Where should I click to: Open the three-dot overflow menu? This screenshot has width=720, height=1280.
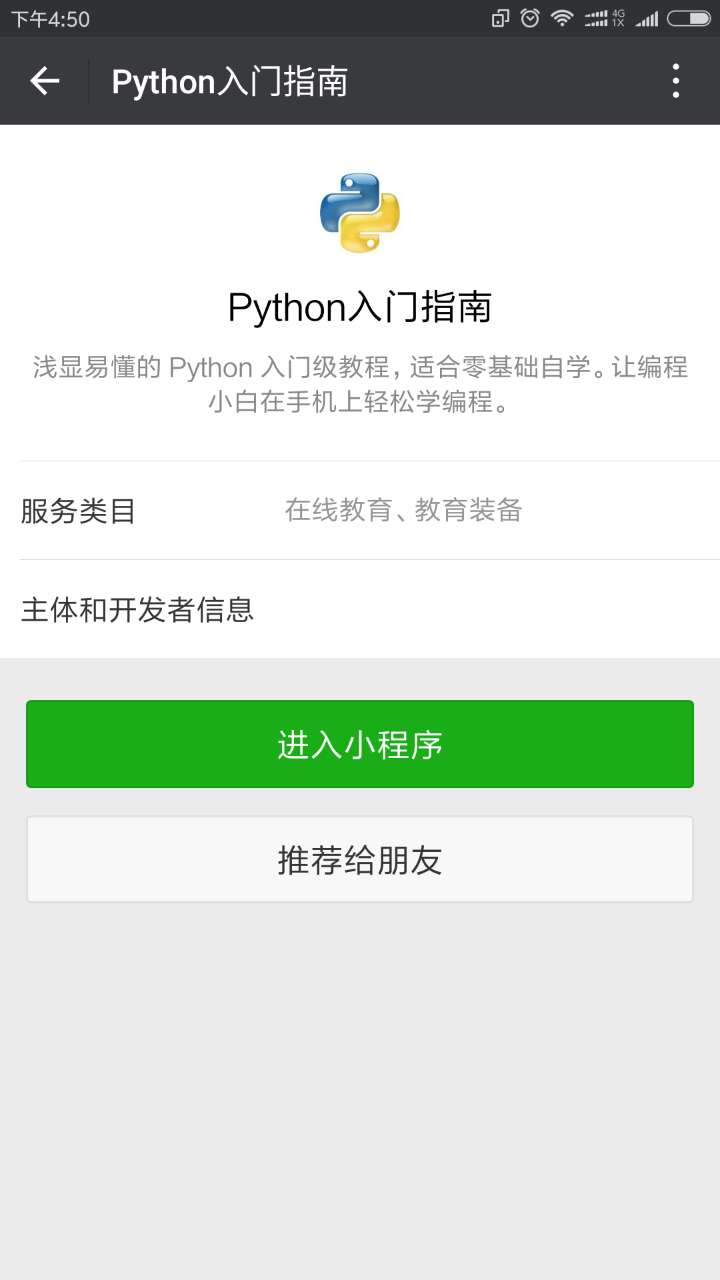tap(676, 81)
